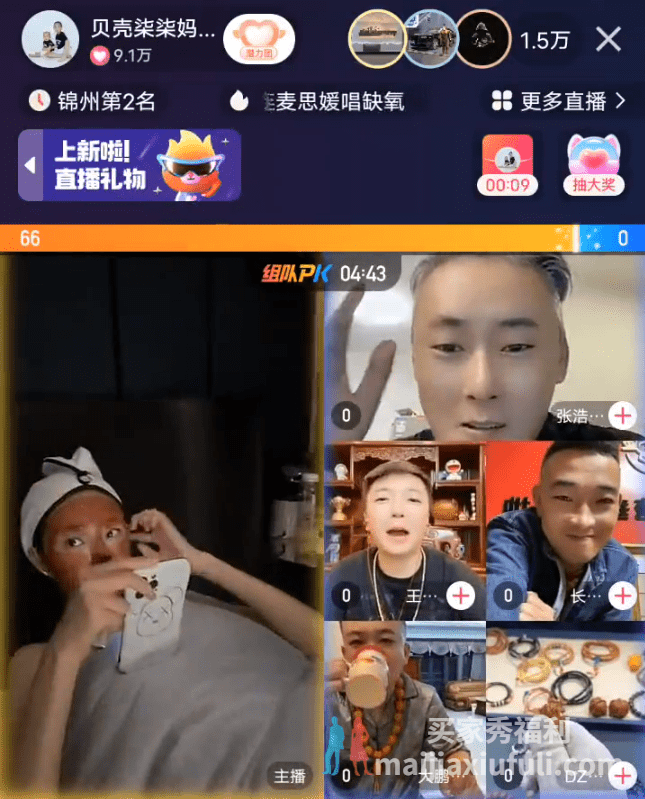Follow DZ with the plus button
This screenshot has height=799, width=645.
(x=623, y=774)
